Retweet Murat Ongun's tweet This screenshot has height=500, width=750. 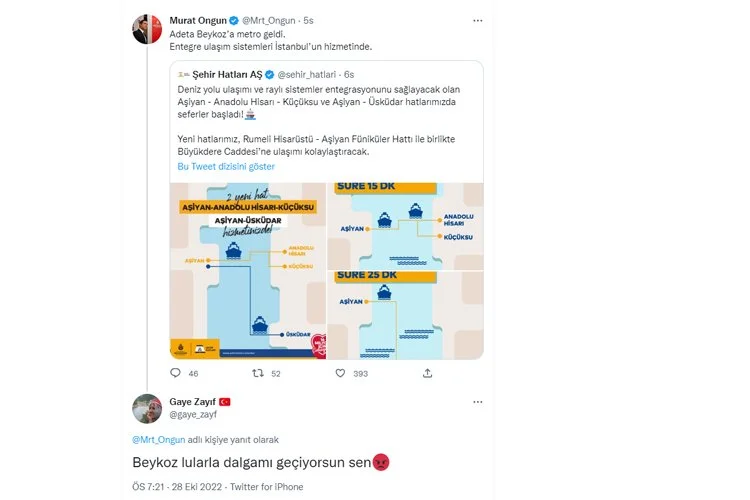click(x=258, y=373)
